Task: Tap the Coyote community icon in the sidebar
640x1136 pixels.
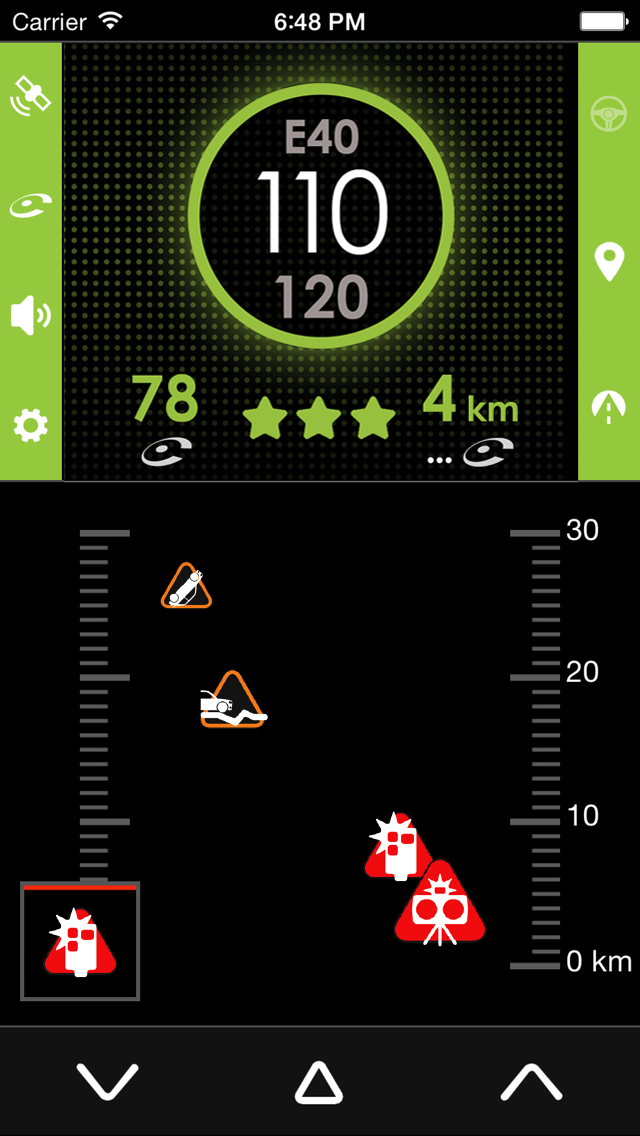Action: (30, 206)
